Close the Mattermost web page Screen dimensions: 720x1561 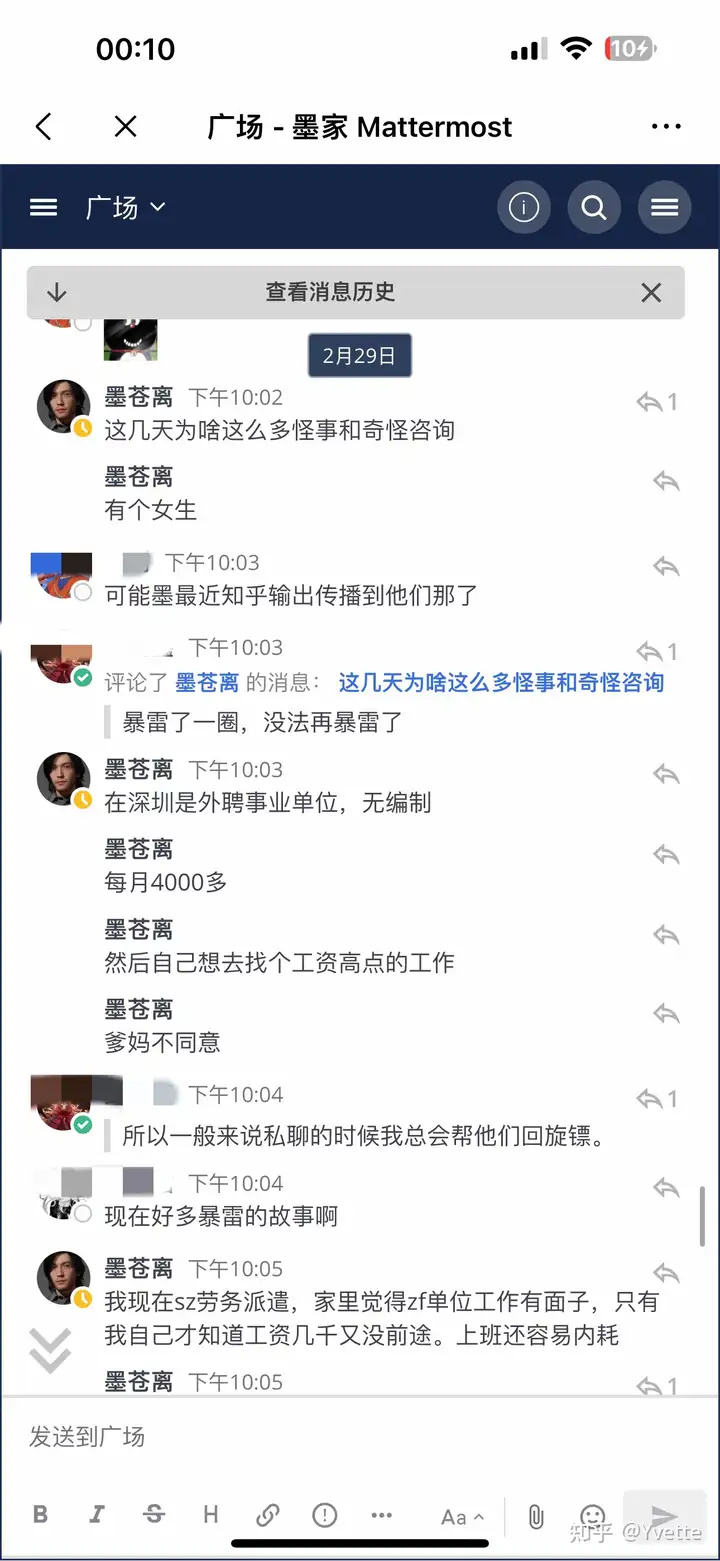(125, 127)
